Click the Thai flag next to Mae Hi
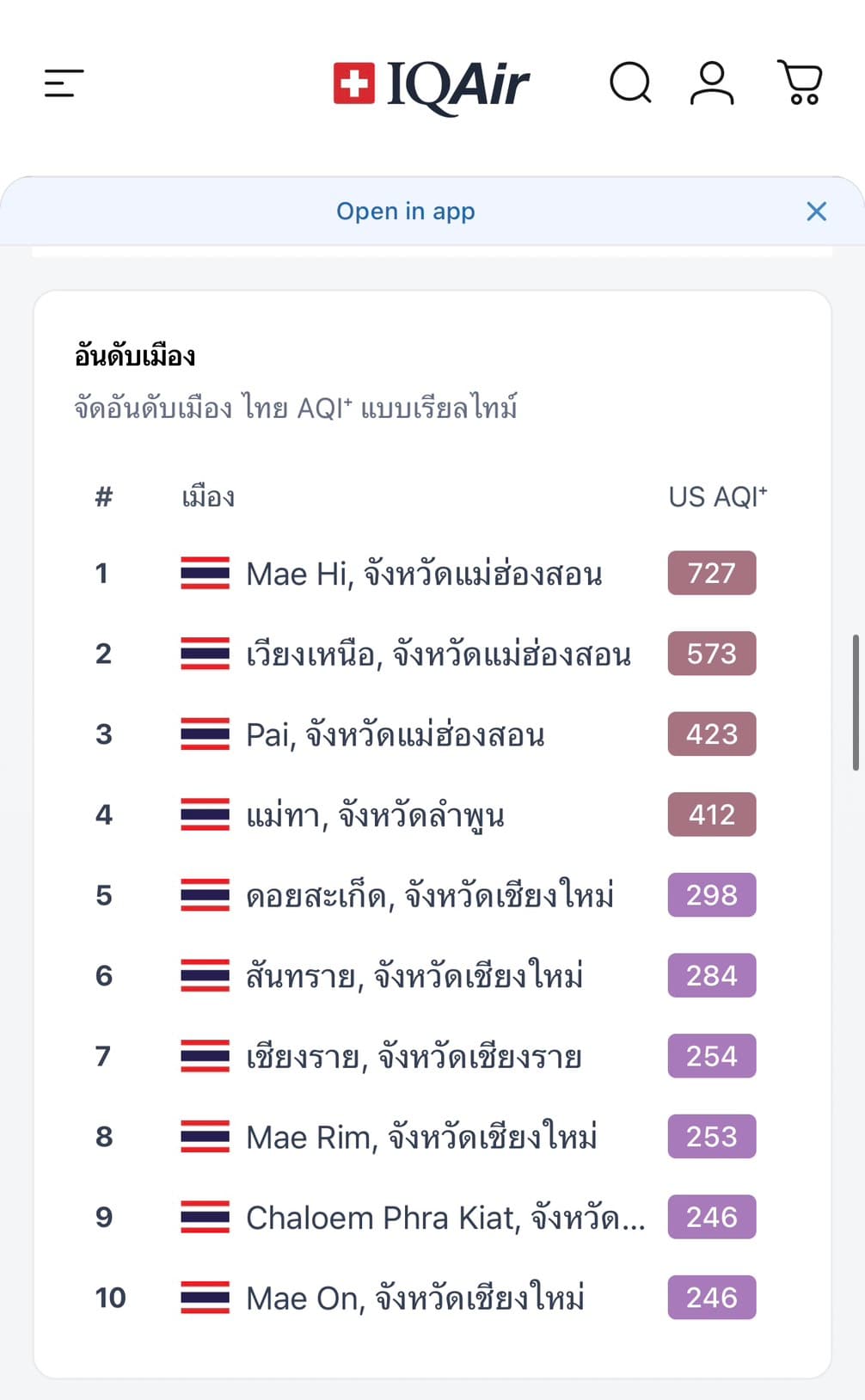The height and width of the screenshot is (1400, 865). click(x=204, y=573)
